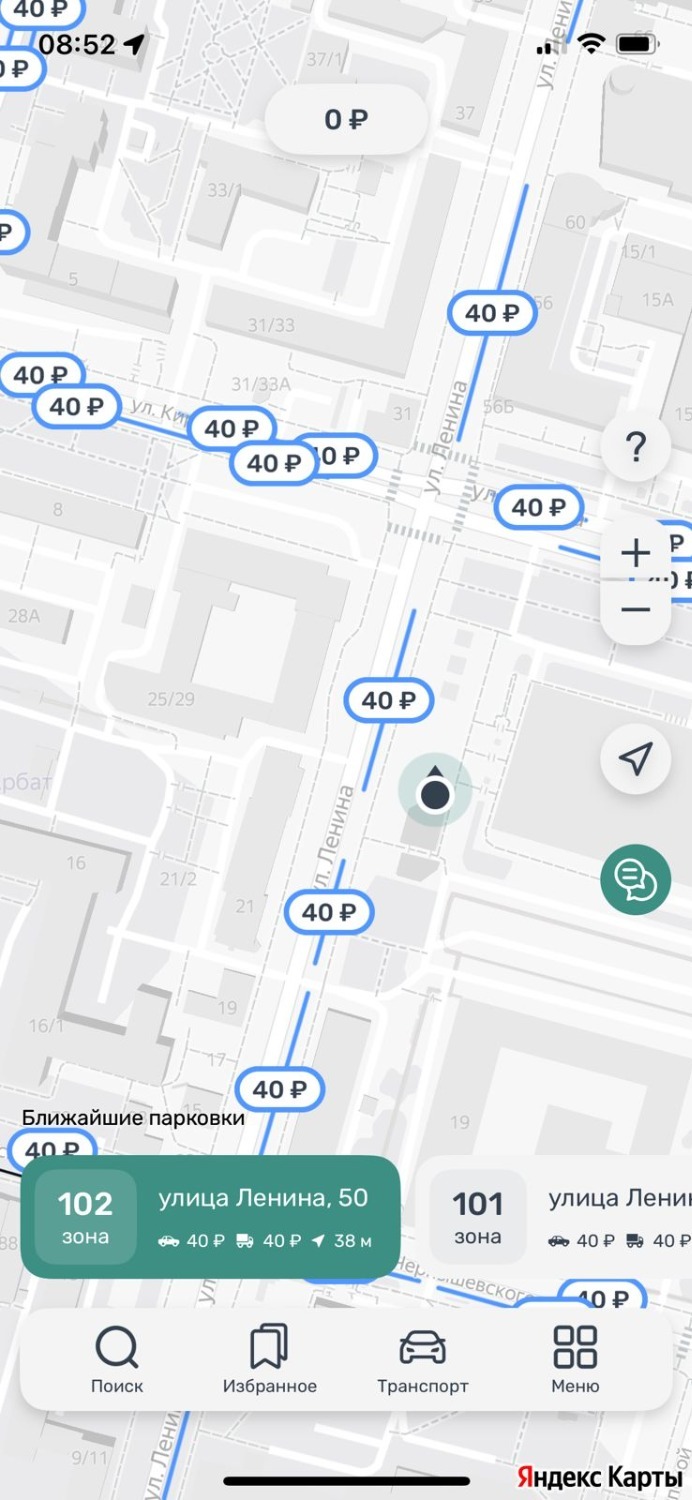Image resolution: width=692 pixels, height=1500 pixels.
Task: Tap the 0 ₽ parking marker
Action: pyautogui.click(x=346, y=120)
